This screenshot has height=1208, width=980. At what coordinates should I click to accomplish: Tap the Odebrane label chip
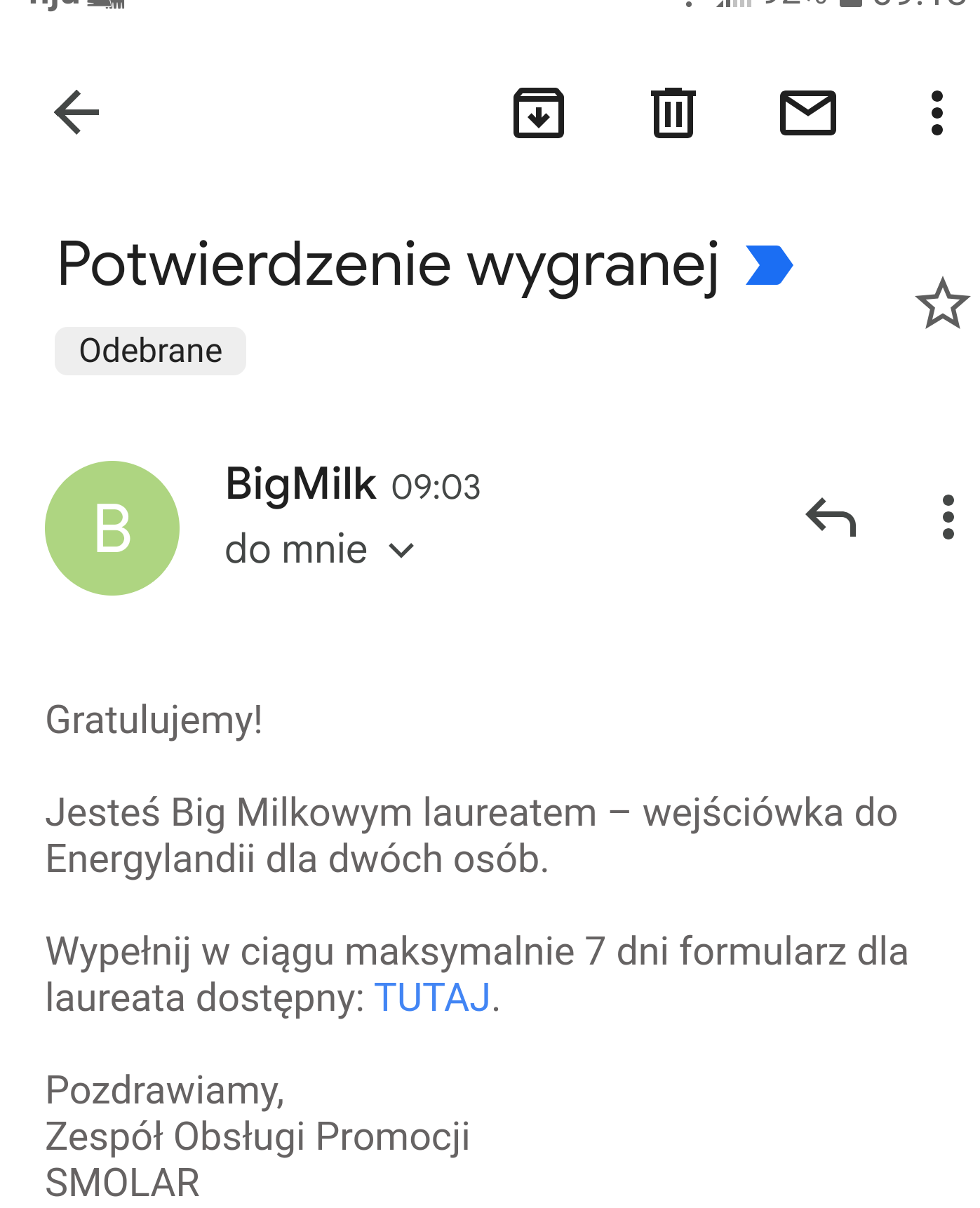(x=150, y=351)
